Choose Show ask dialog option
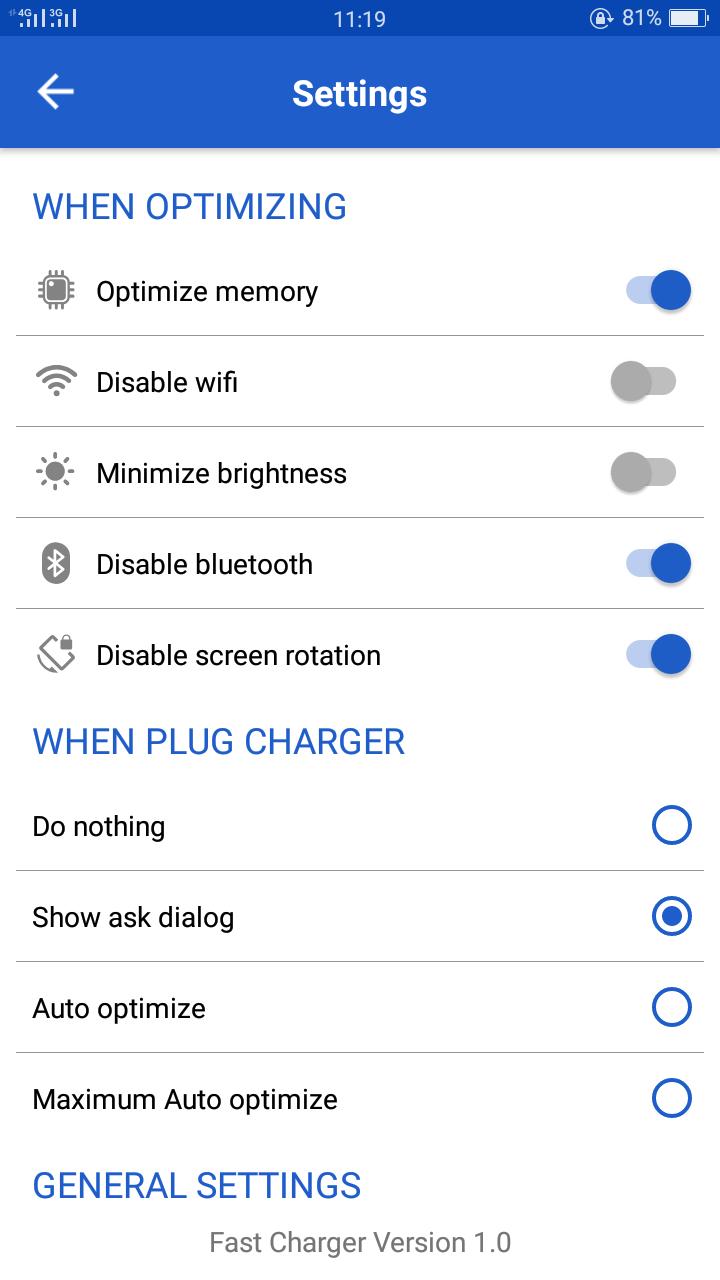 671,917
